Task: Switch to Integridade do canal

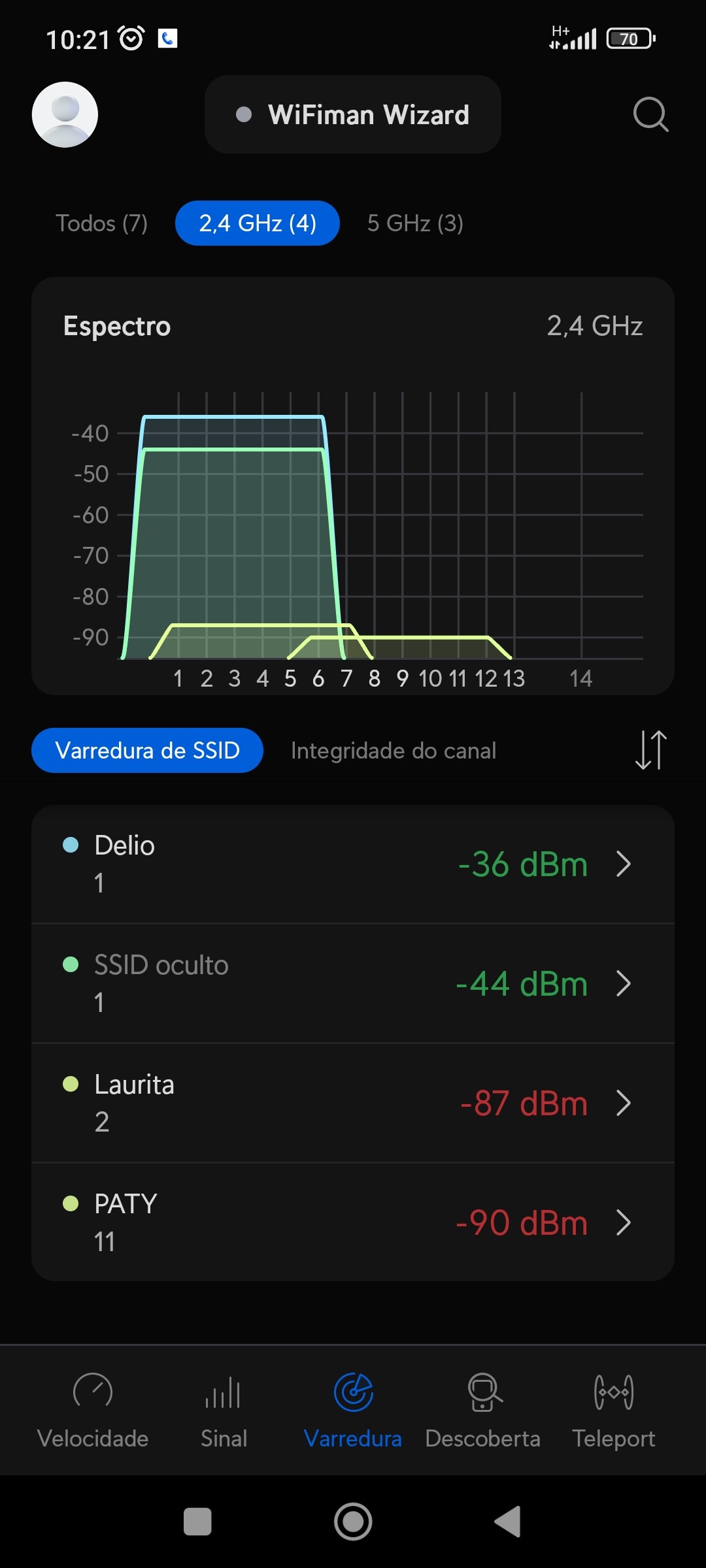Action: [x=394, y=751]
